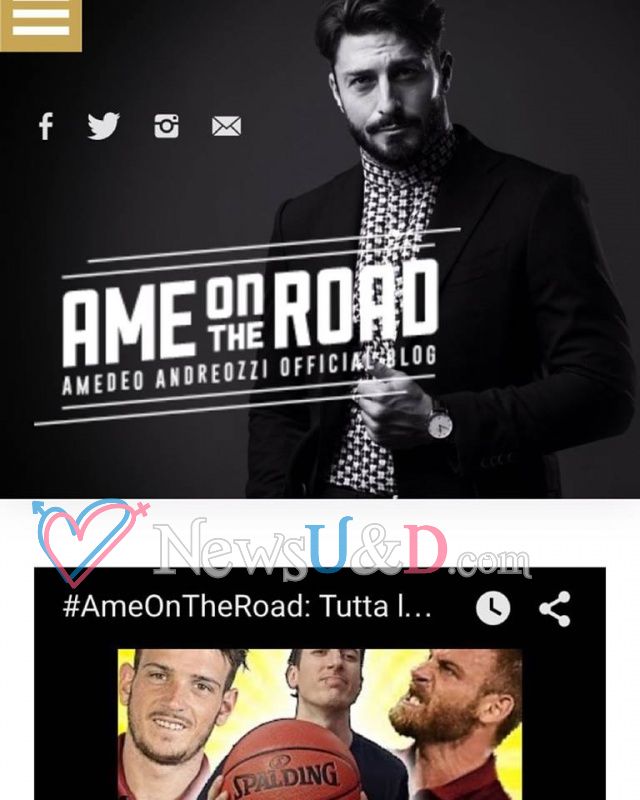Open the Facebook social link
The image size is (640, 800).
[x=46, y=126]
